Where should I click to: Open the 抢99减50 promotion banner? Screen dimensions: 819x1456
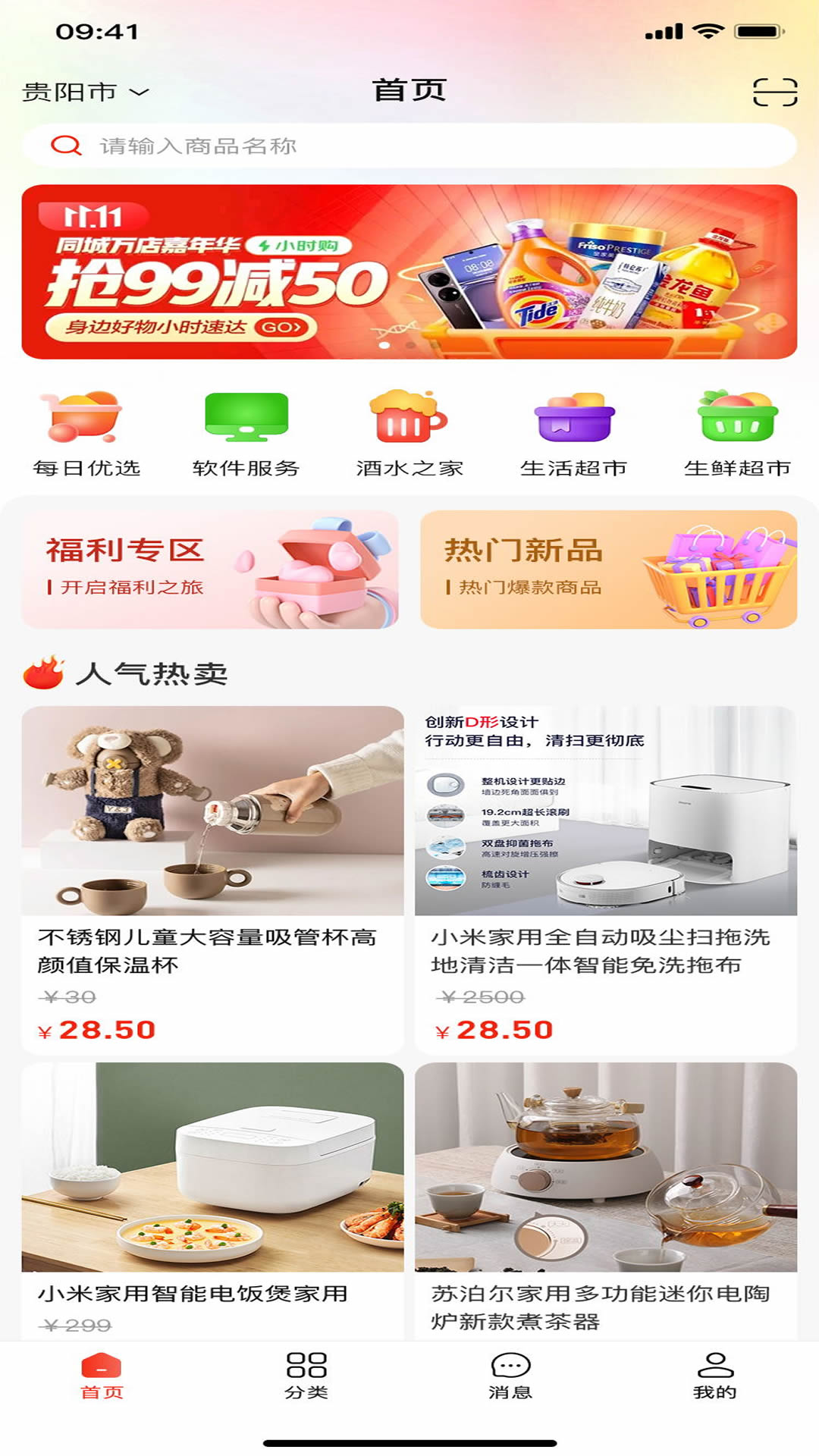[x=409, y=271]
